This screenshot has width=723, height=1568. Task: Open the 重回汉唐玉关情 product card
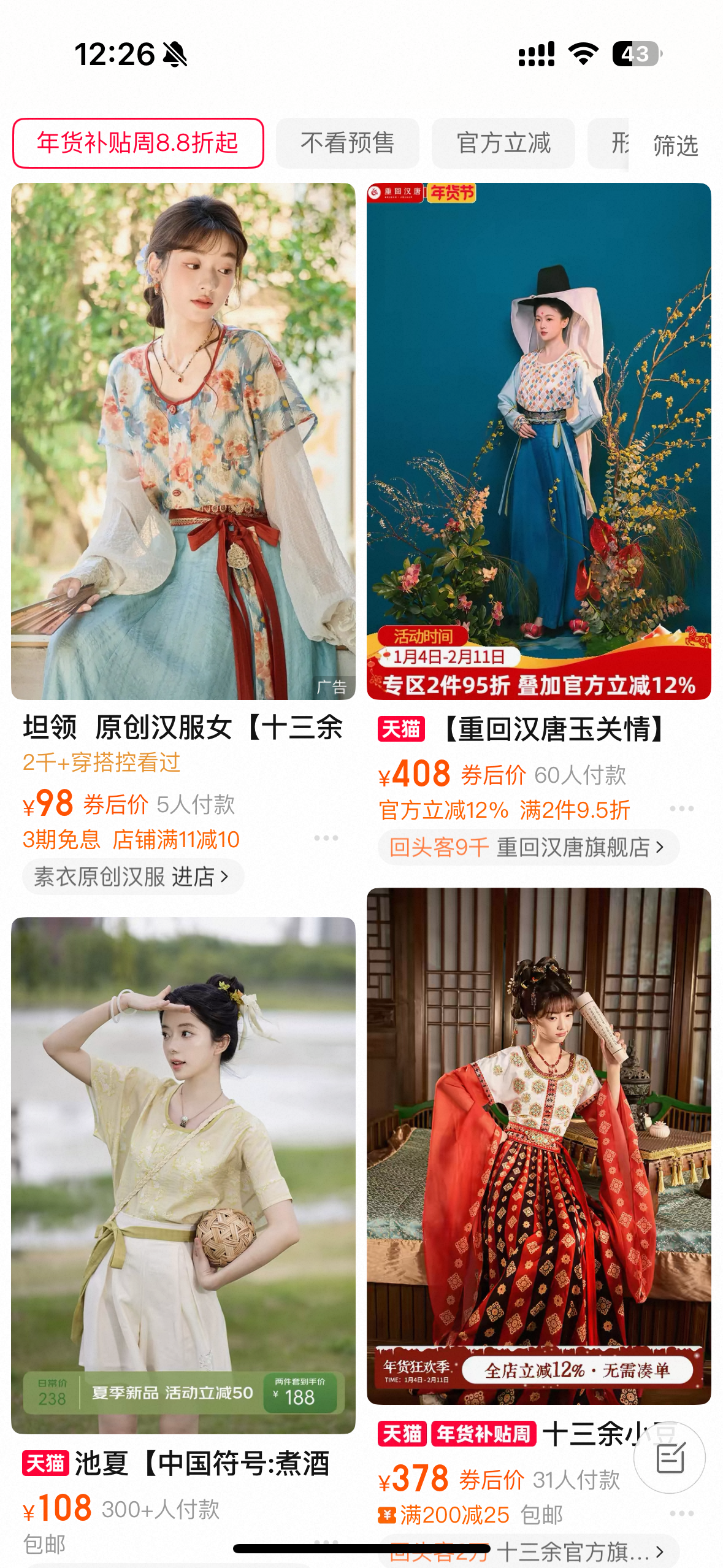(538, 442)
